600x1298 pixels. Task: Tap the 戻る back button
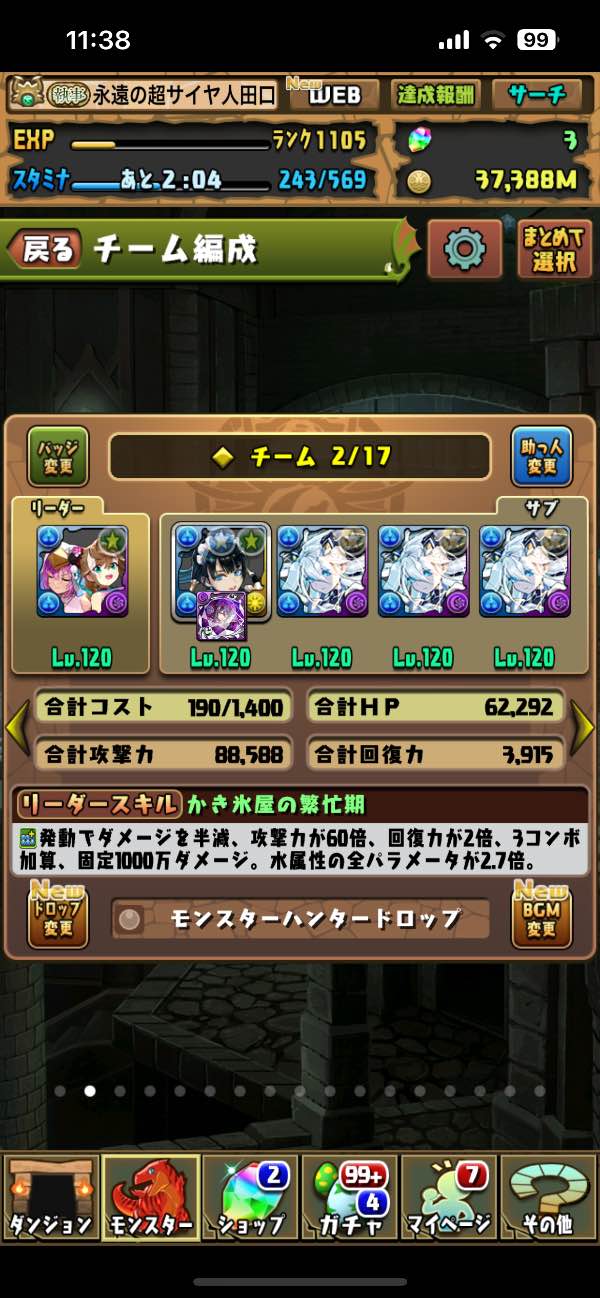click(45, 249)
